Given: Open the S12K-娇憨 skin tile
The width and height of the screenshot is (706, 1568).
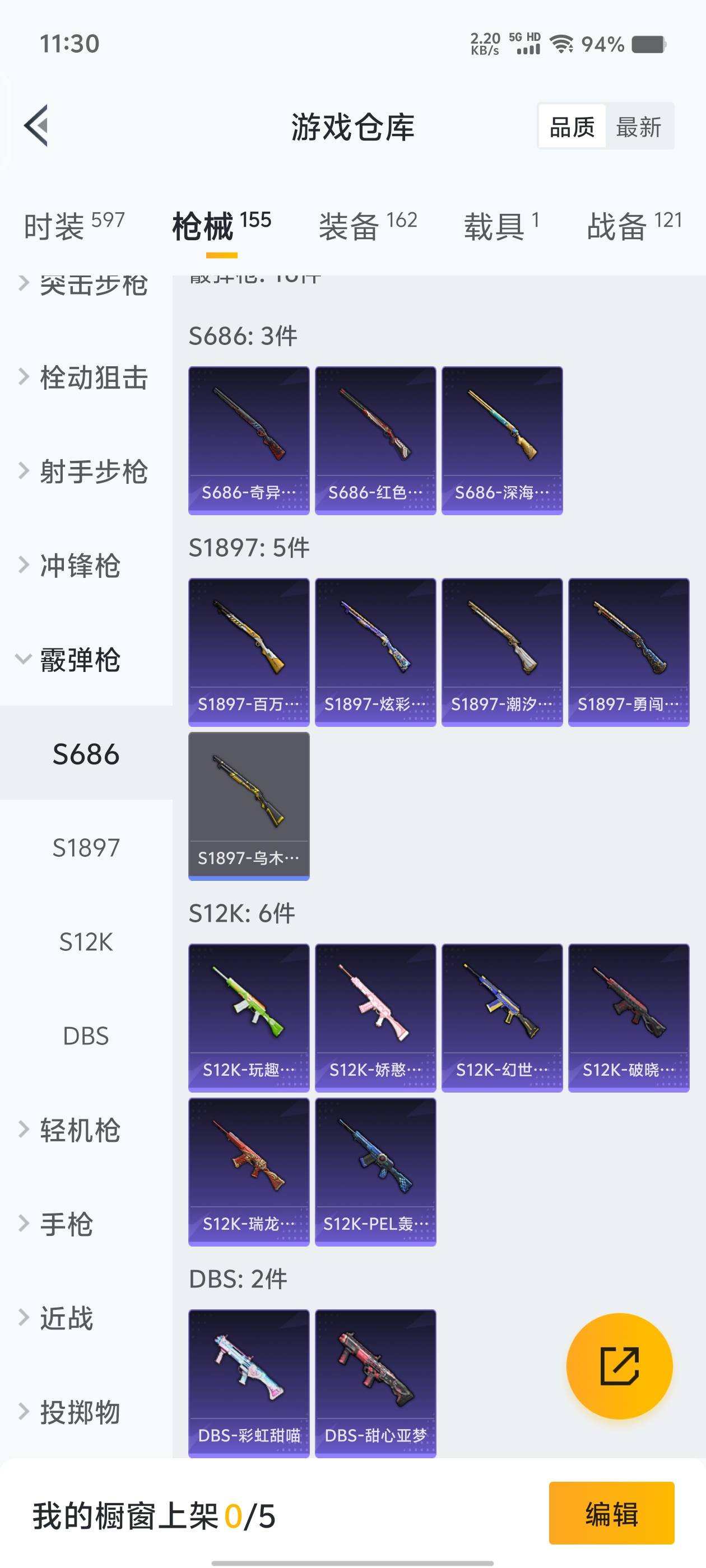Looking at the screenshot, I should point(375,1017).
